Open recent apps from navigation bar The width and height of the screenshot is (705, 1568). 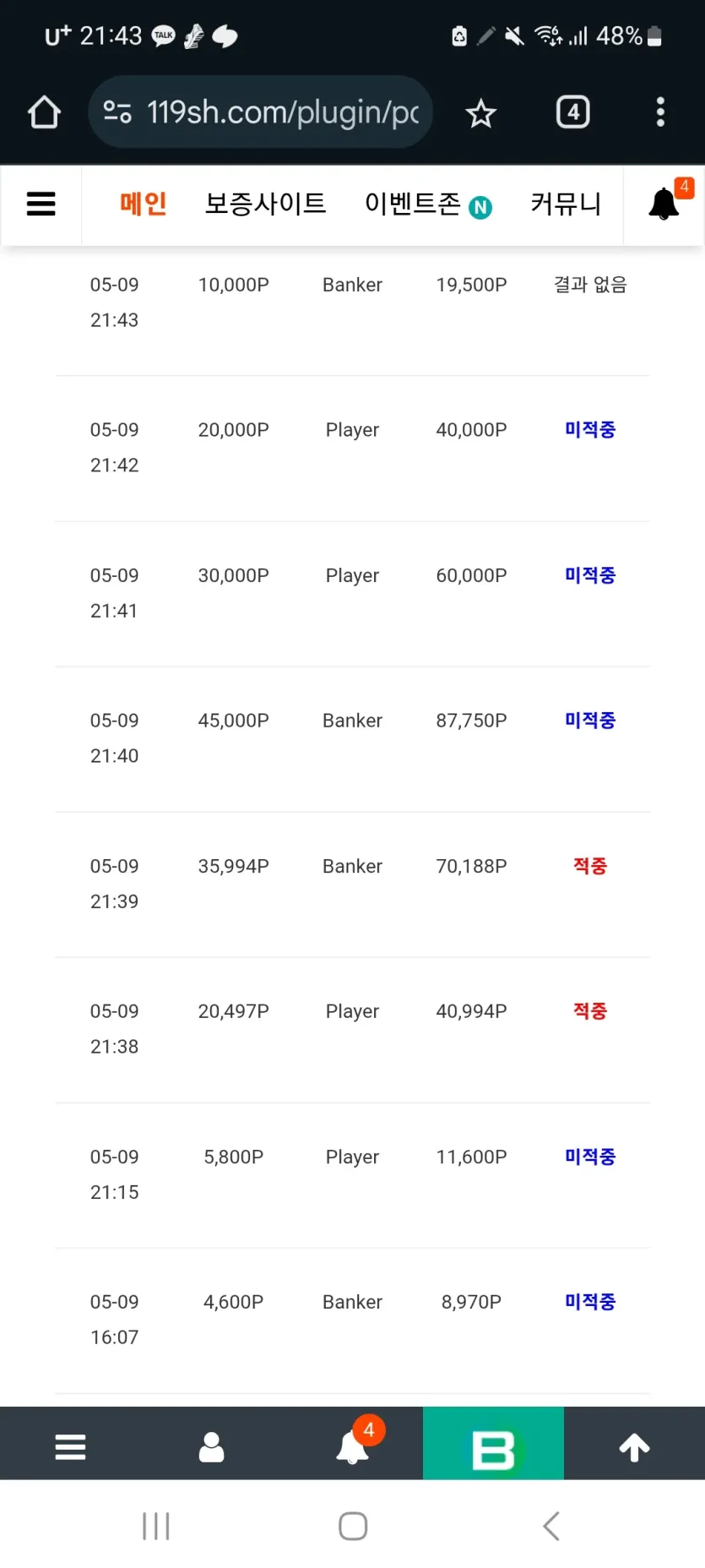click(156, 1526)
